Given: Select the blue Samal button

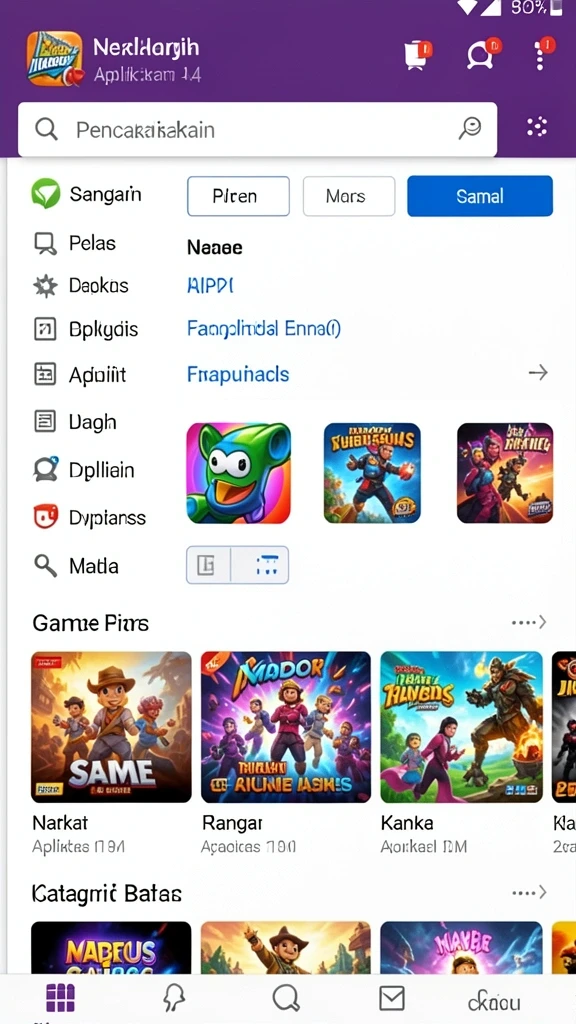Looking at the screenshot, I should tap(480, 196).
